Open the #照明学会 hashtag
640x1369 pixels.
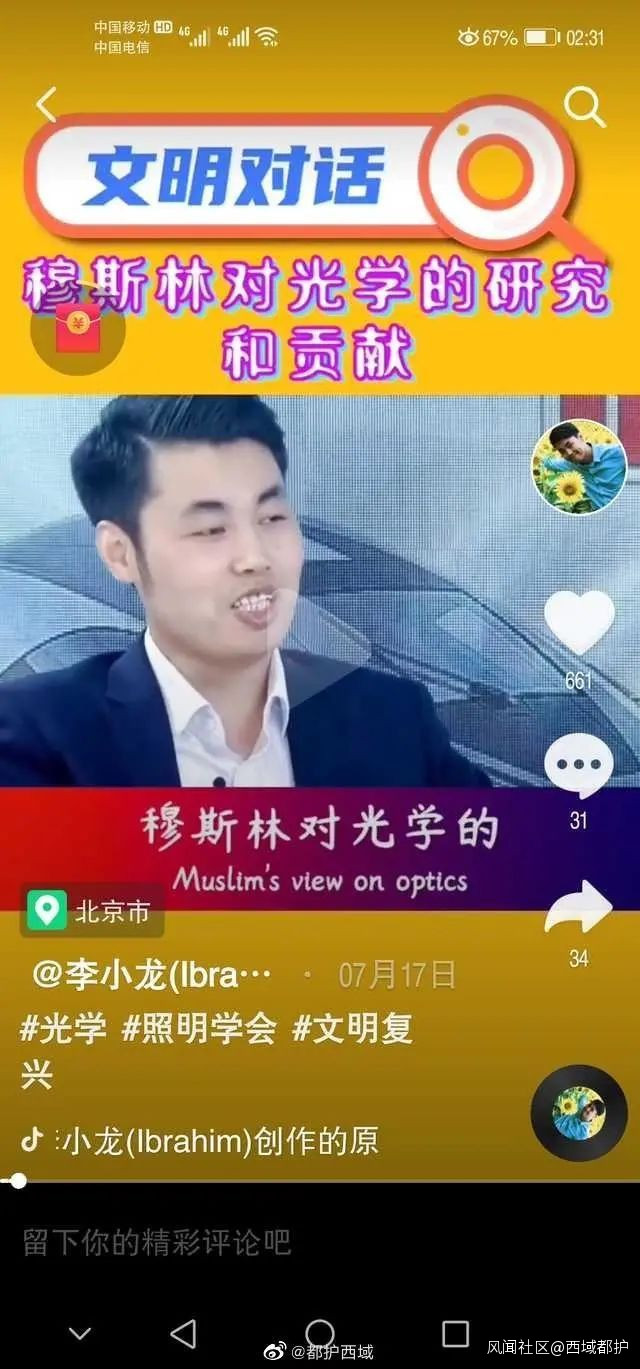[198, 1029]
